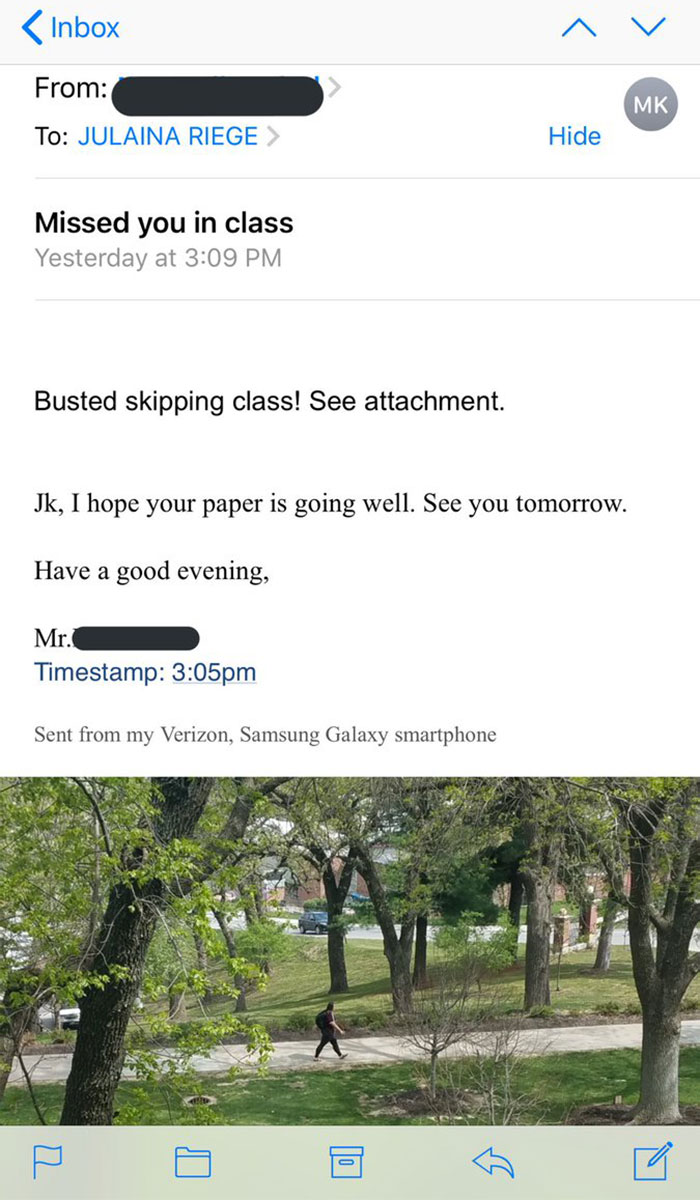Viewport: 700px width, 1200px height.
Task: Go back to the Inbox
Action: pyautogui.click(x=70, y=28)
